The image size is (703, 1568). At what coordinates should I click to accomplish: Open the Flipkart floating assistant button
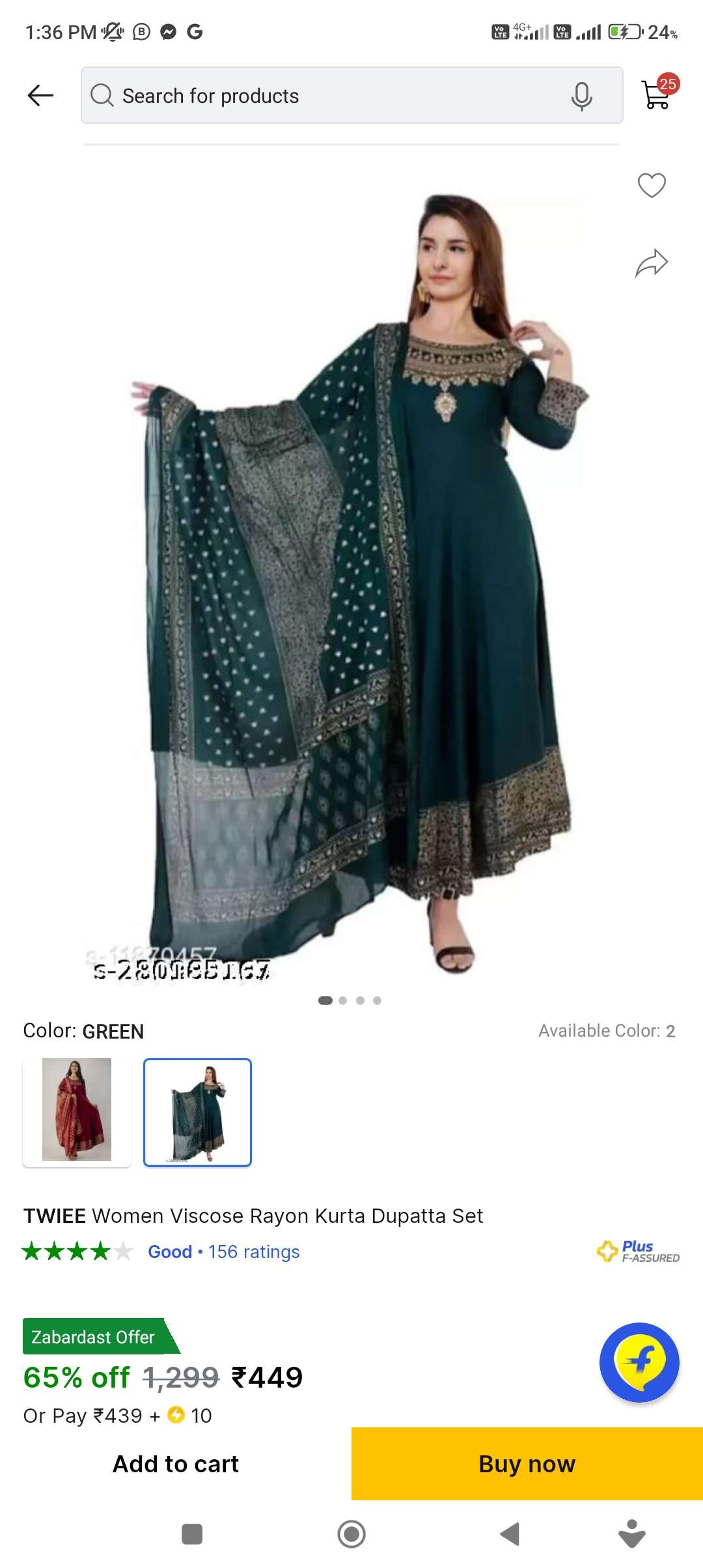pos(639,1362)
